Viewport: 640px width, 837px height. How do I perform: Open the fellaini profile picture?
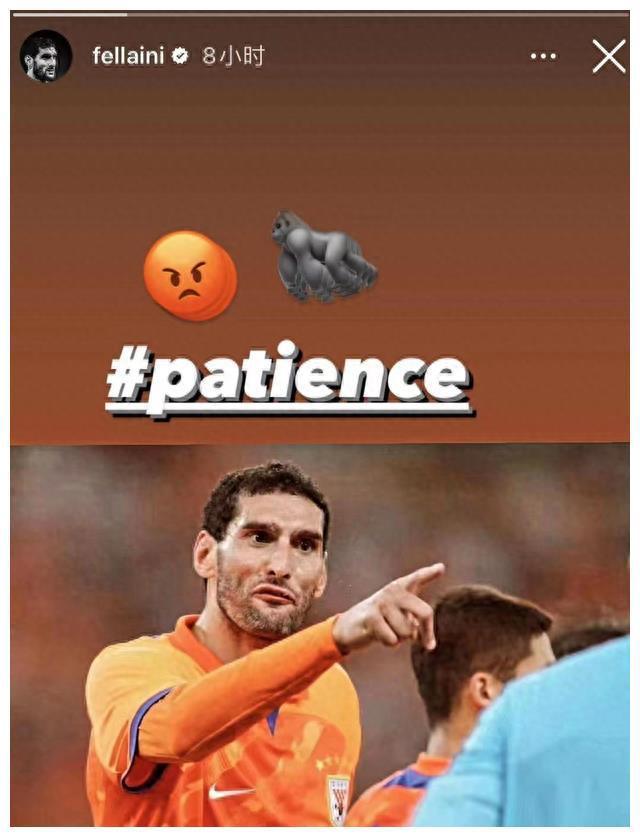click(45, 56)
